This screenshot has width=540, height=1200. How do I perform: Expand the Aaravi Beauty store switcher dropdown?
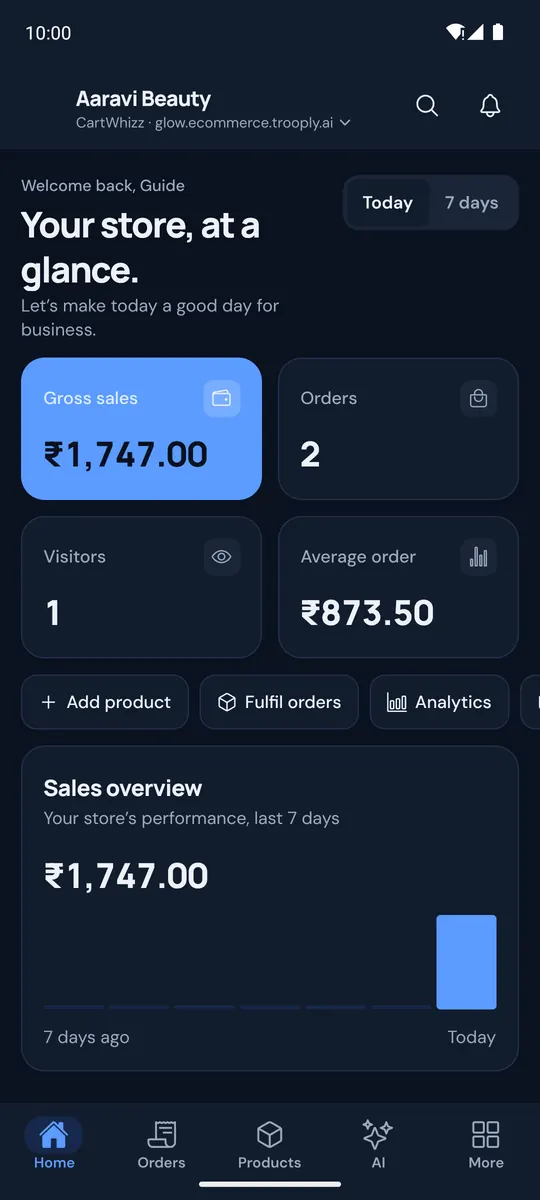(x=213, y=110)
